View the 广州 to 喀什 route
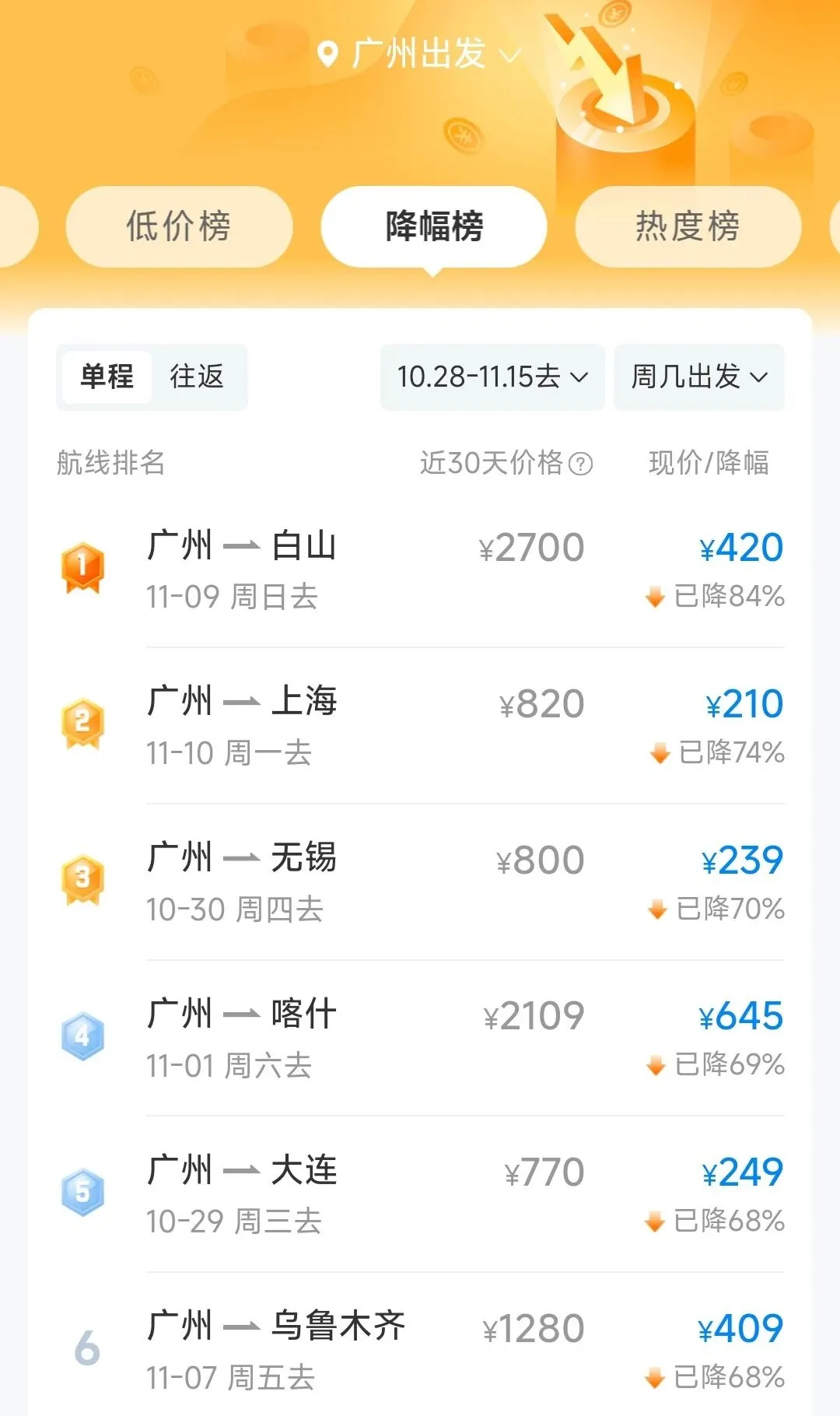840x1416 pixels. pyautogui.click(x=420, y=1038)
